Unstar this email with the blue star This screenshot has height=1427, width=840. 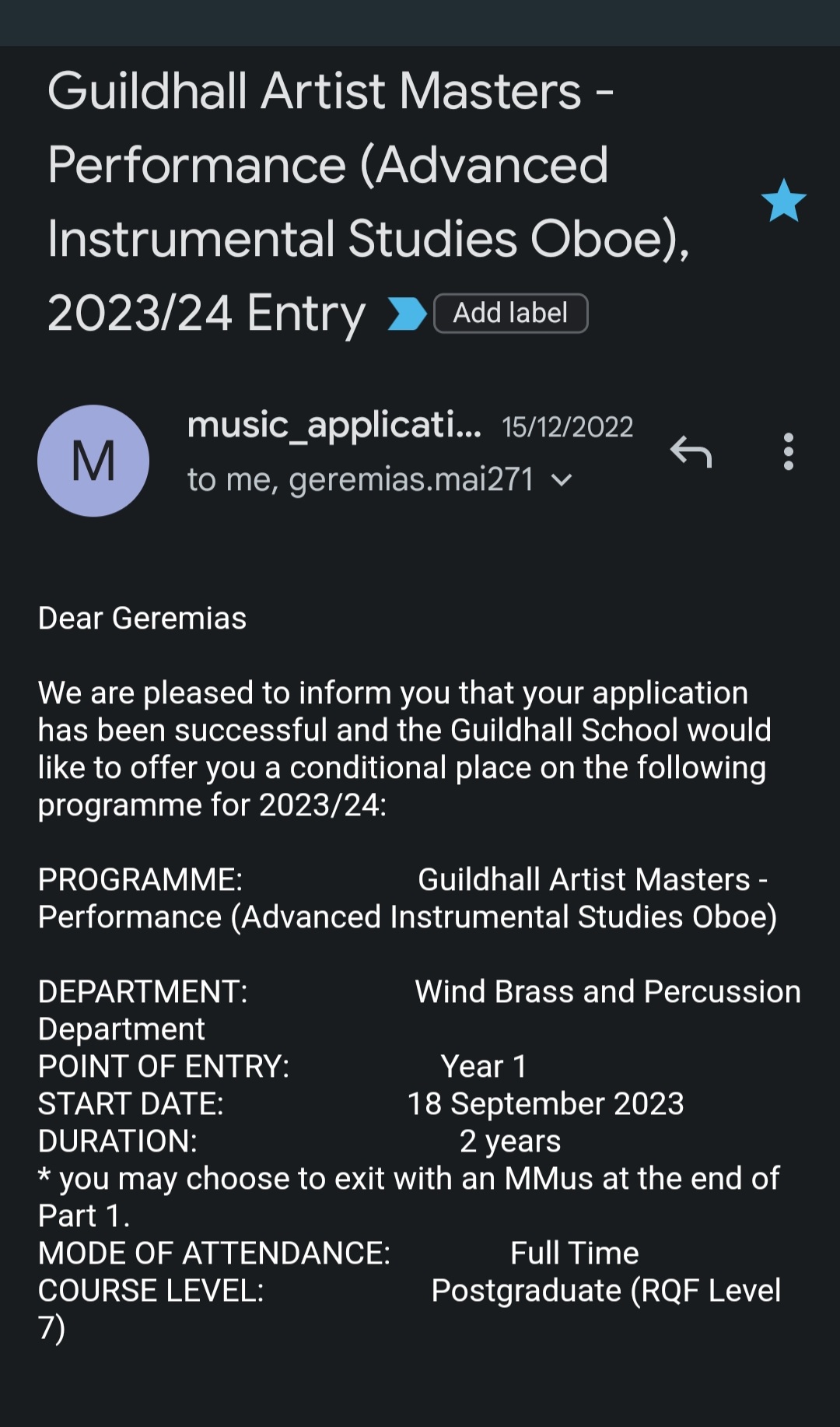coord(783,201)
